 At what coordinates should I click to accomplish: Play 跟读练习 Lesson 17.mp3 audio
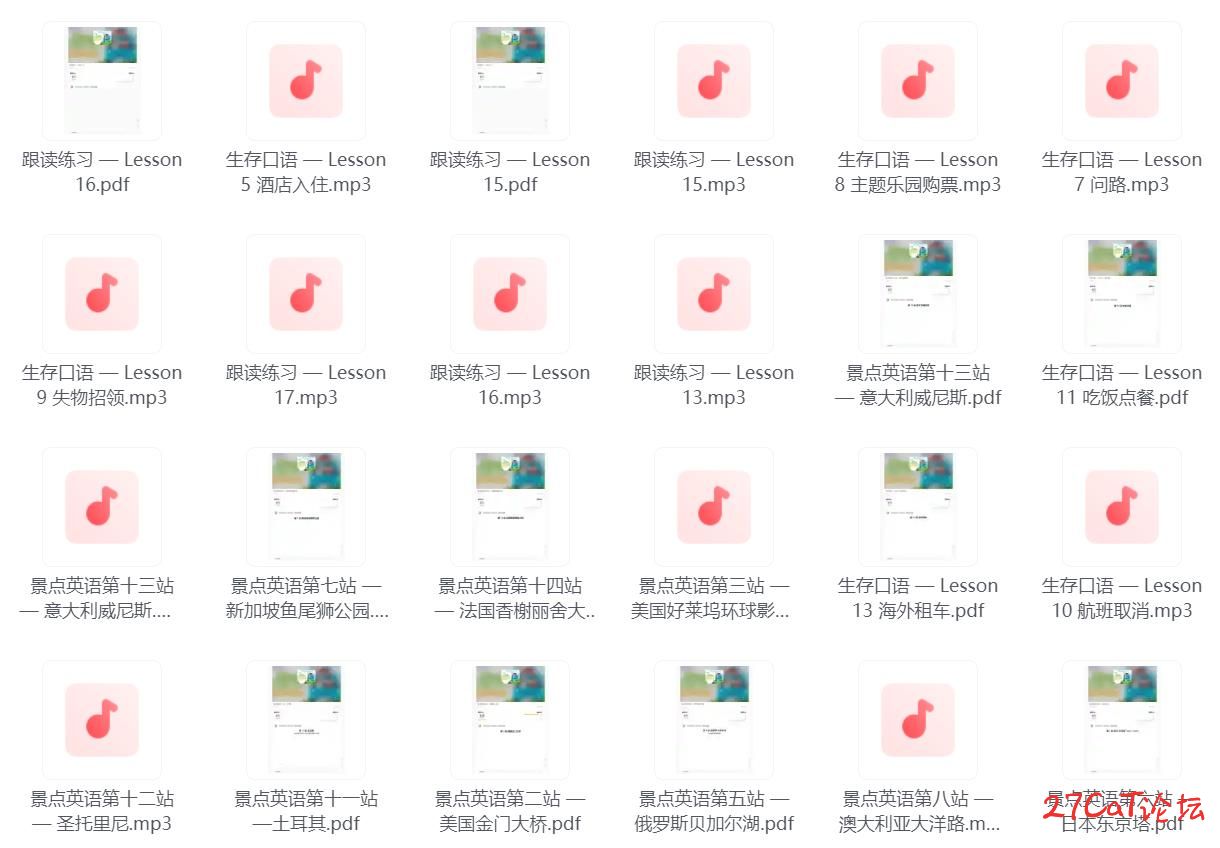[306, 294]
